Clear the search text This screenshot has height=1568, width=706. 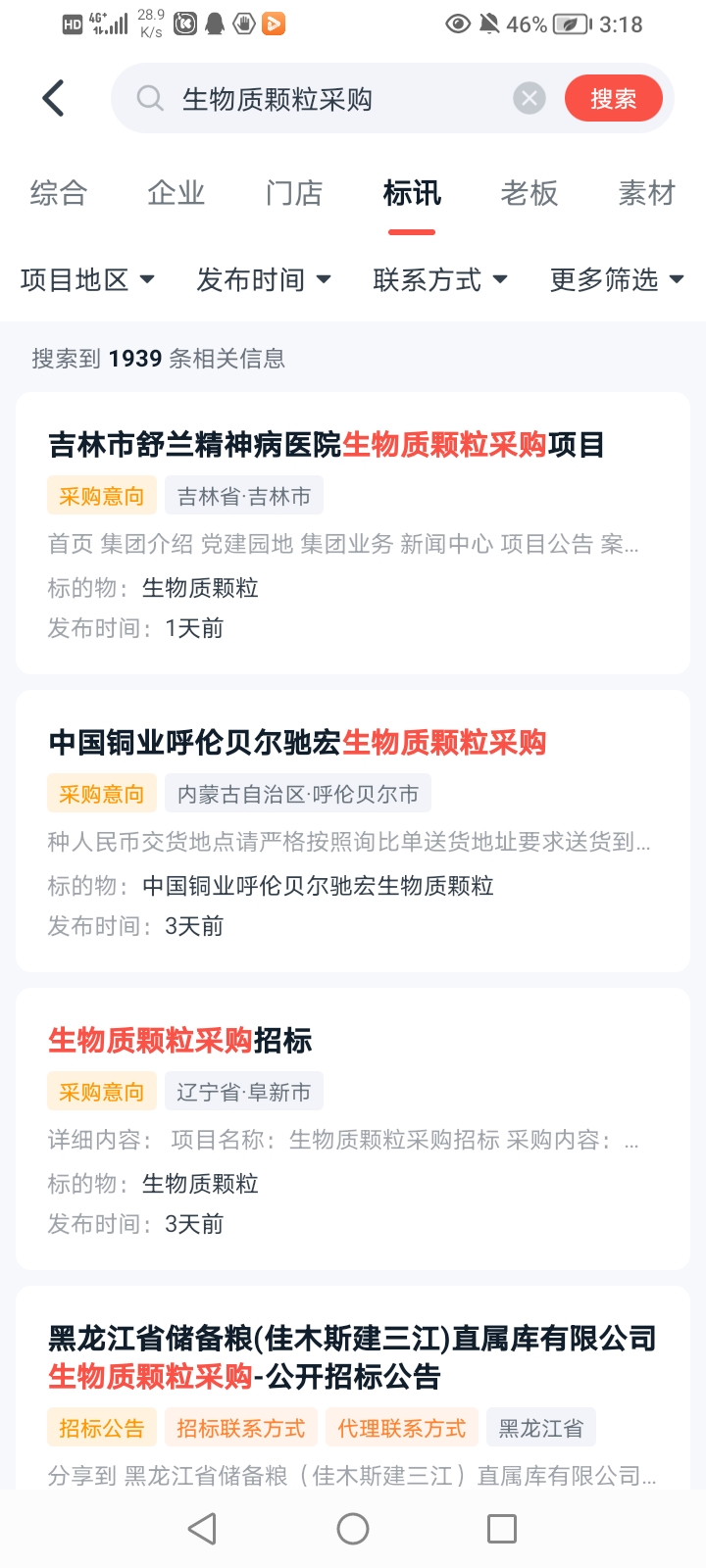click(529, 98)
